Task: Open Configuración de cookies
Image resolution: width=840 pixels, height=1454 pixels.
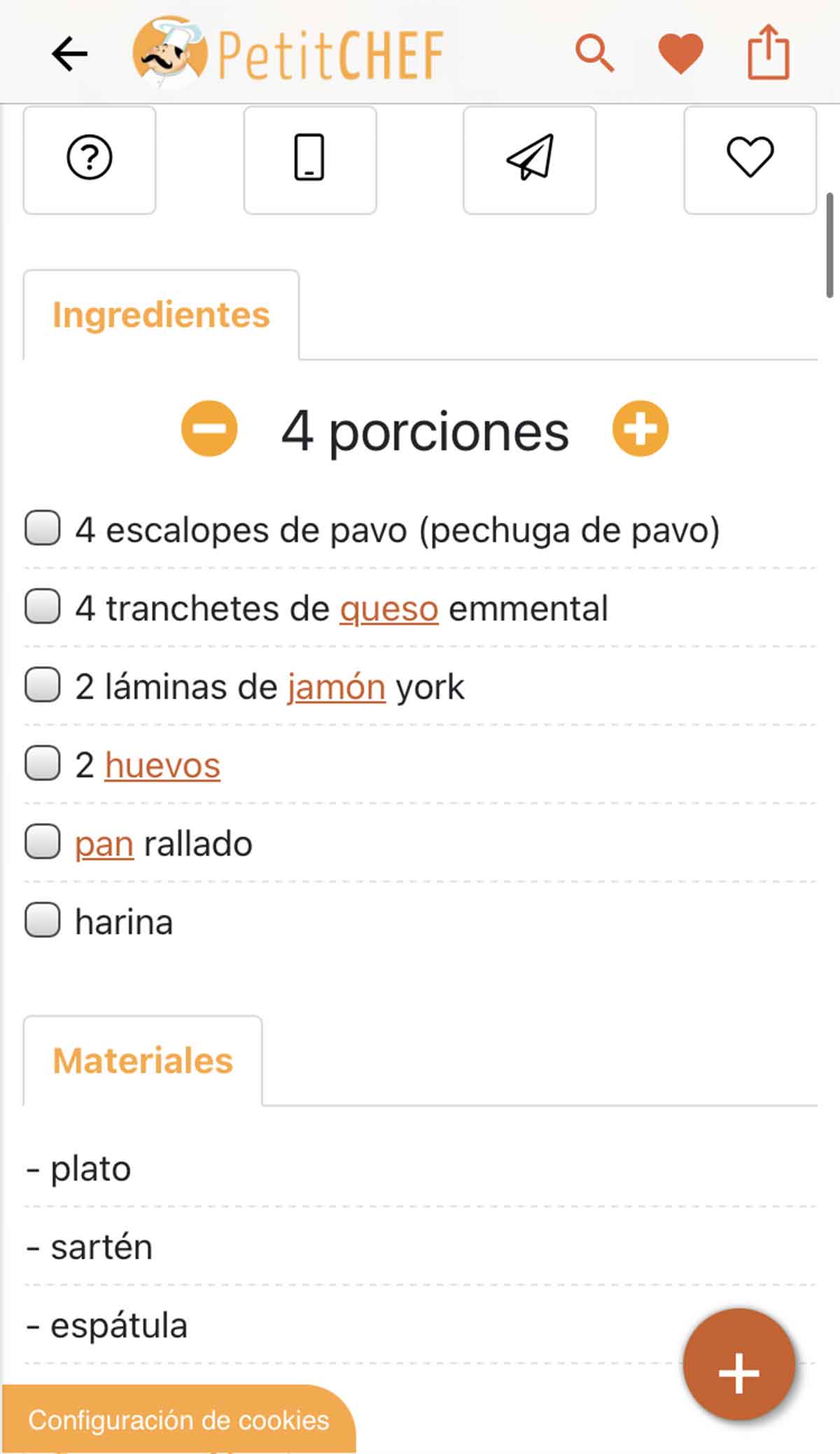Action: [x=181, y=1420]
